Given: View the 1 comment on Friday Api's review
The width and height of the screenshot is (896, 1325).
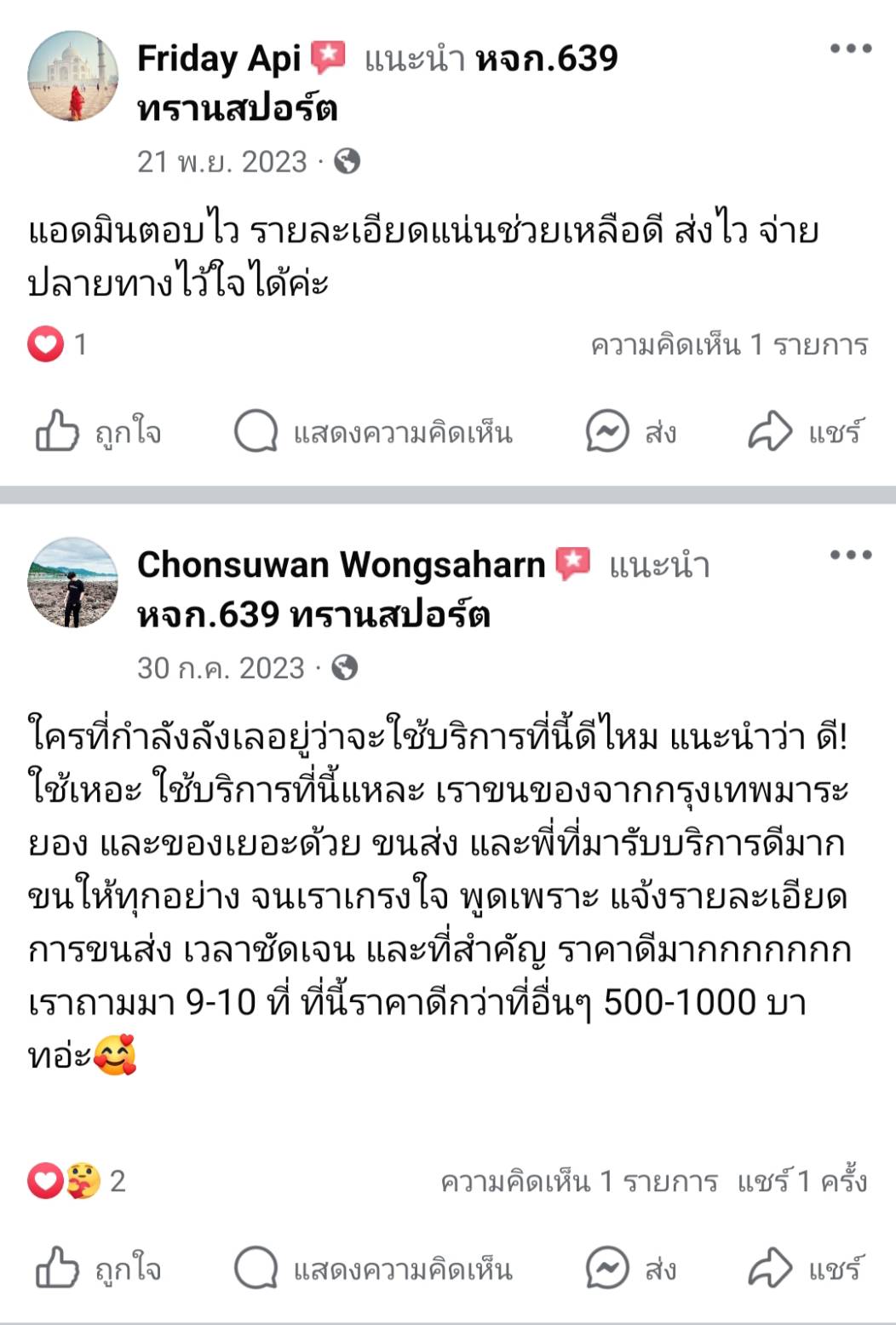Looking at the screenshot, I should coord(729,344).
